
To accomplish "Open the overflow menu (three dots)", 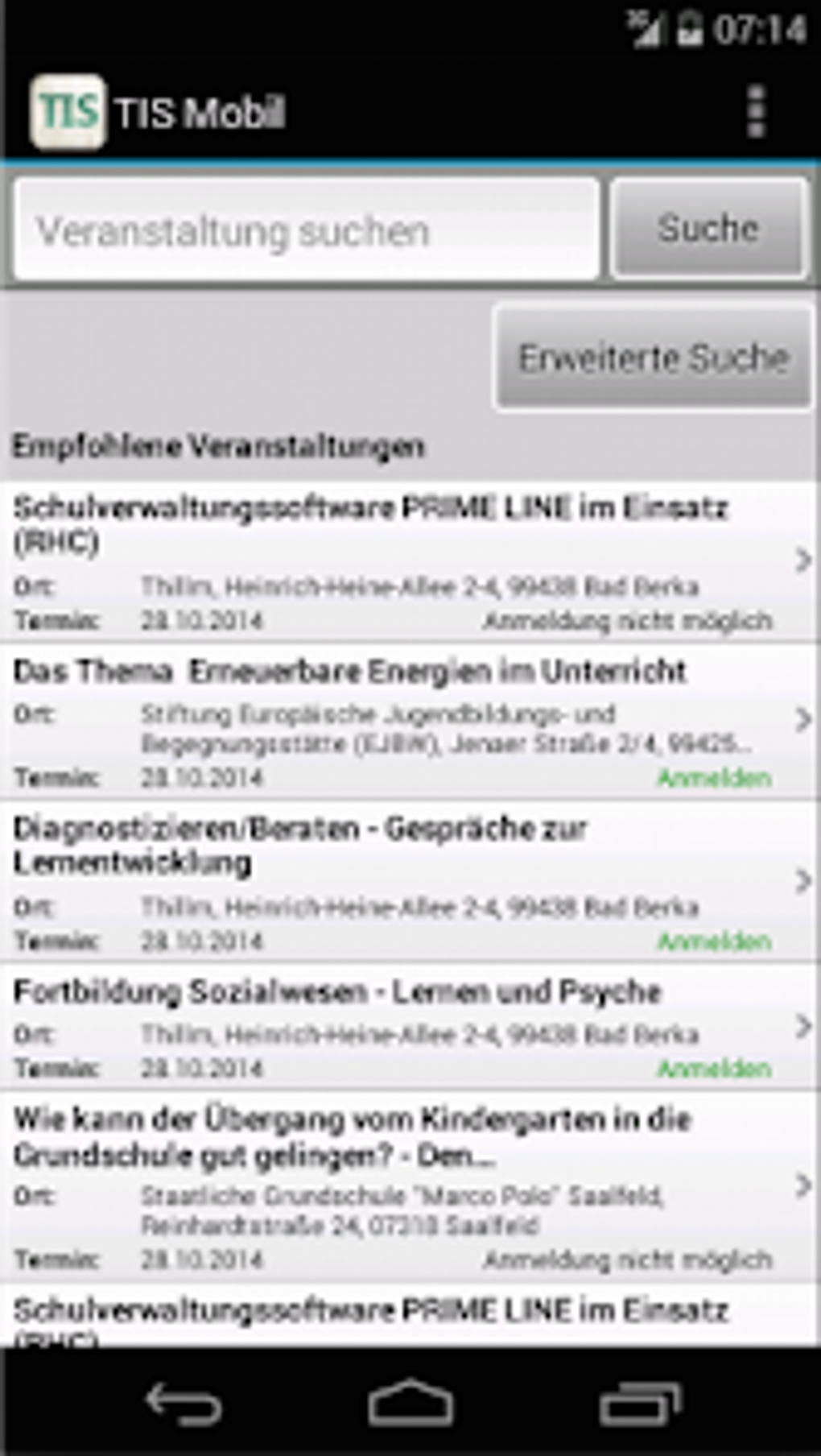I will click(x=755, y=112).
